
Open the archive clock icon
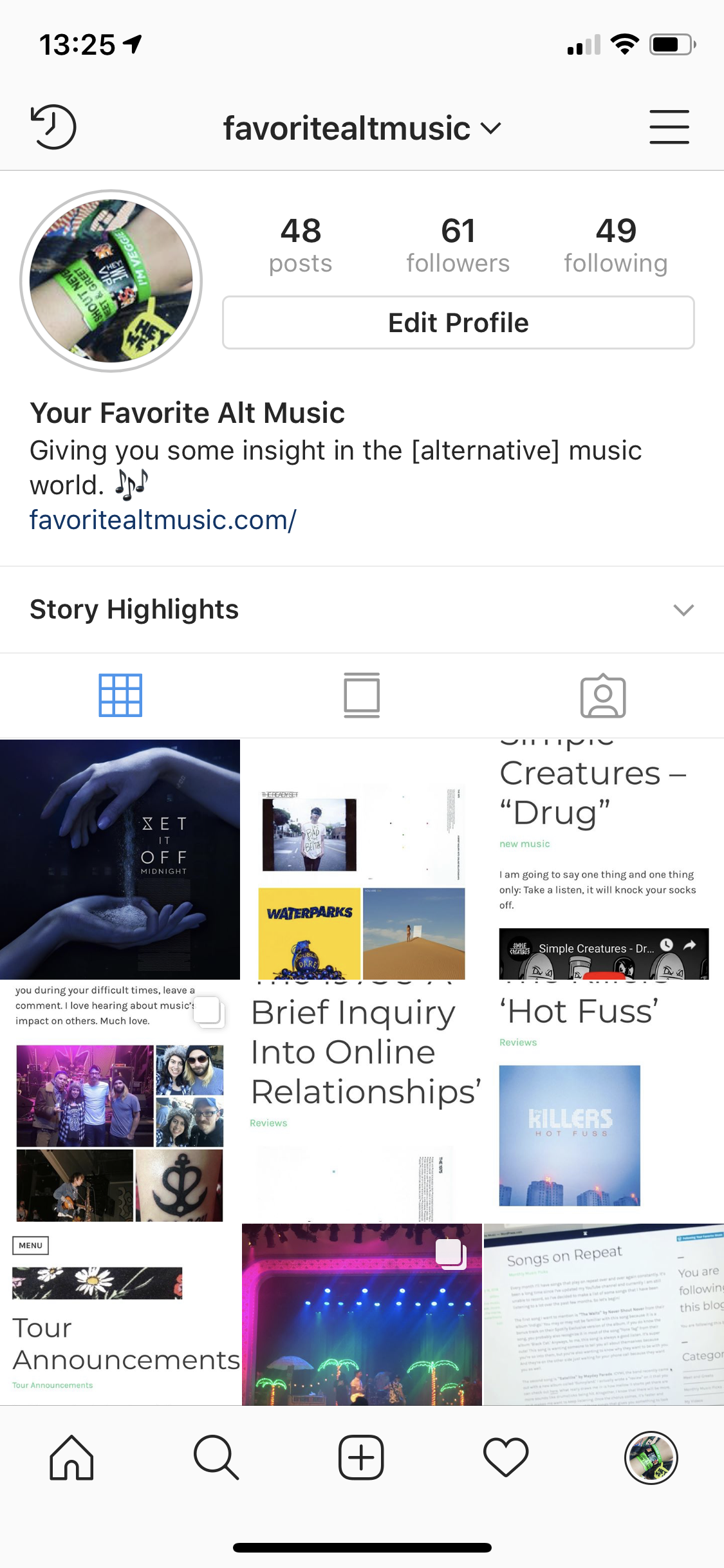pos(53,127)
